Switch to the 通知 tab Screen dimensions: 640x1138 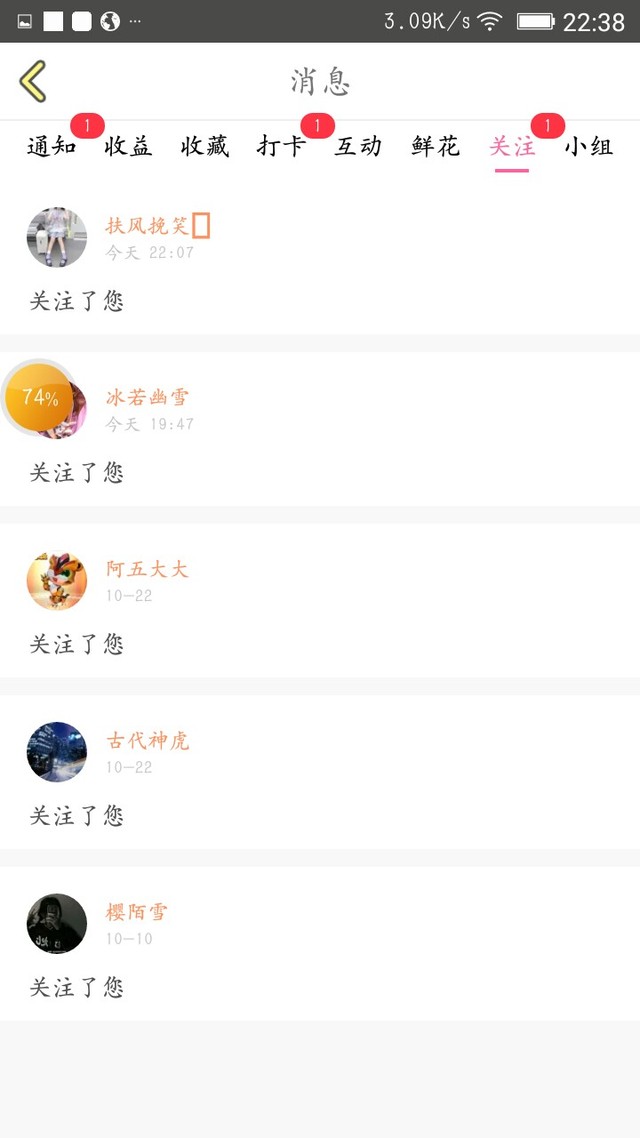pyautogui.click(x=51, y=147)
